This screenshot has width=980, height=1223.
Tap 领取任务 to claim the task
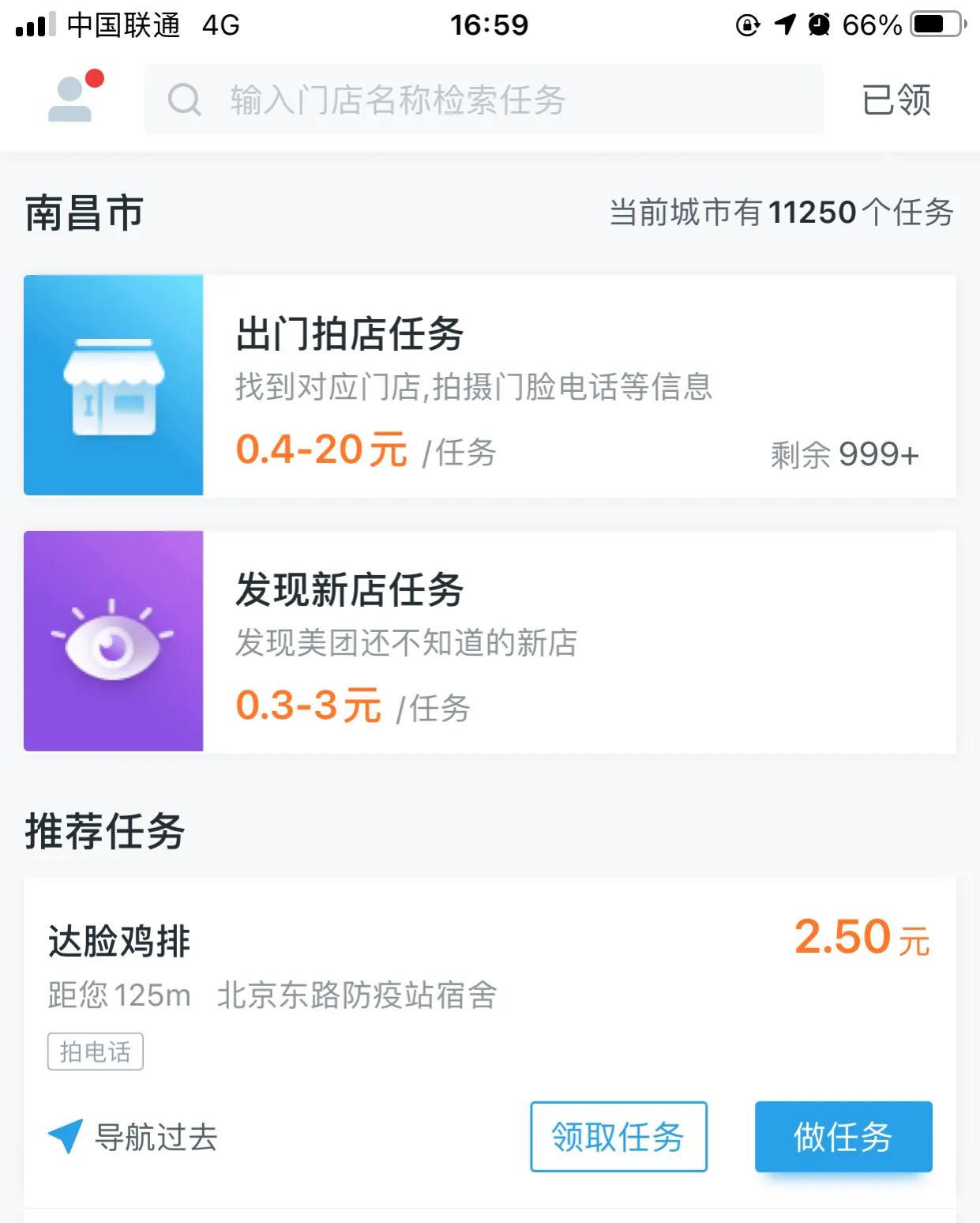click(x=620, y=1138)
